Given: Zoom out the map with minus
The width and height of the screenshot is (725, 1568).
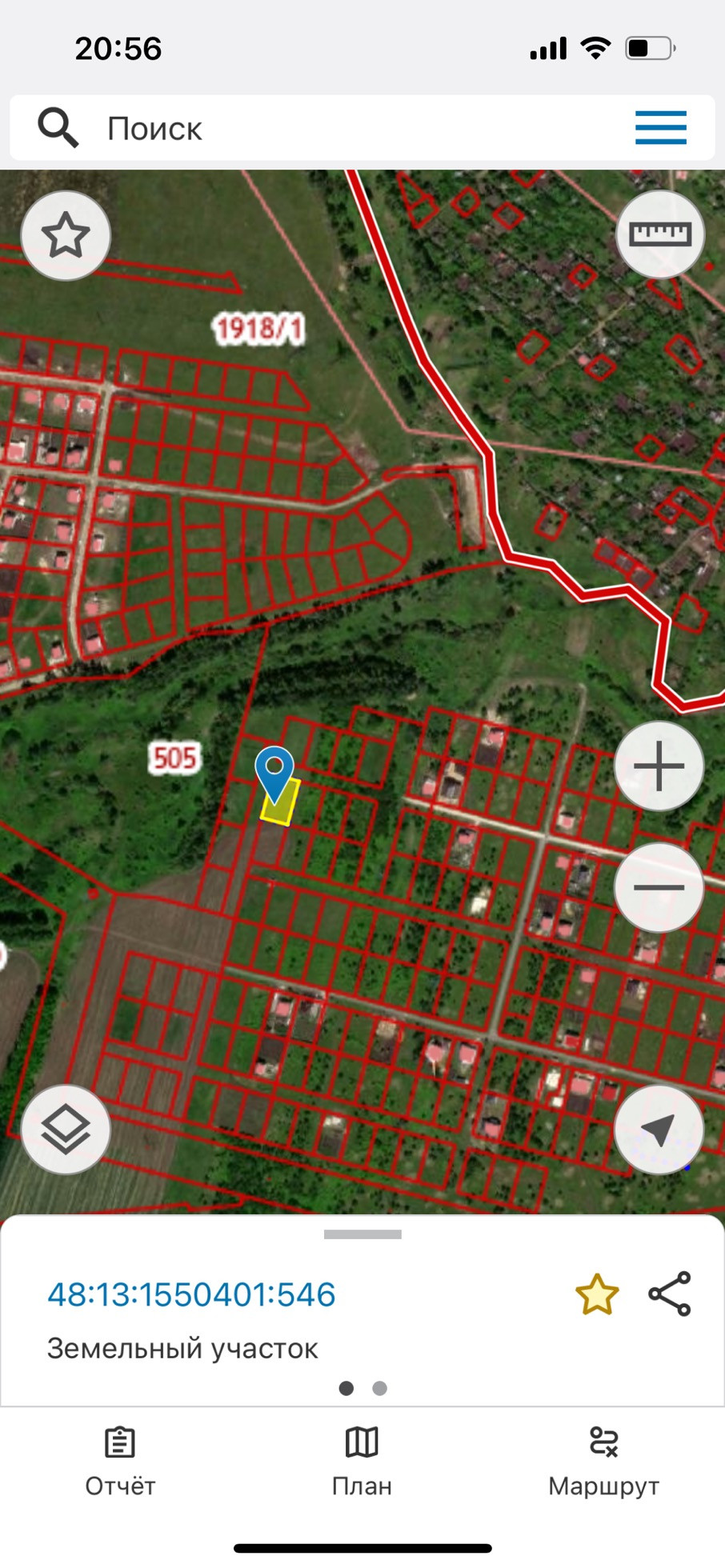Looking at the screenshot, I should (x=659, y=887).
